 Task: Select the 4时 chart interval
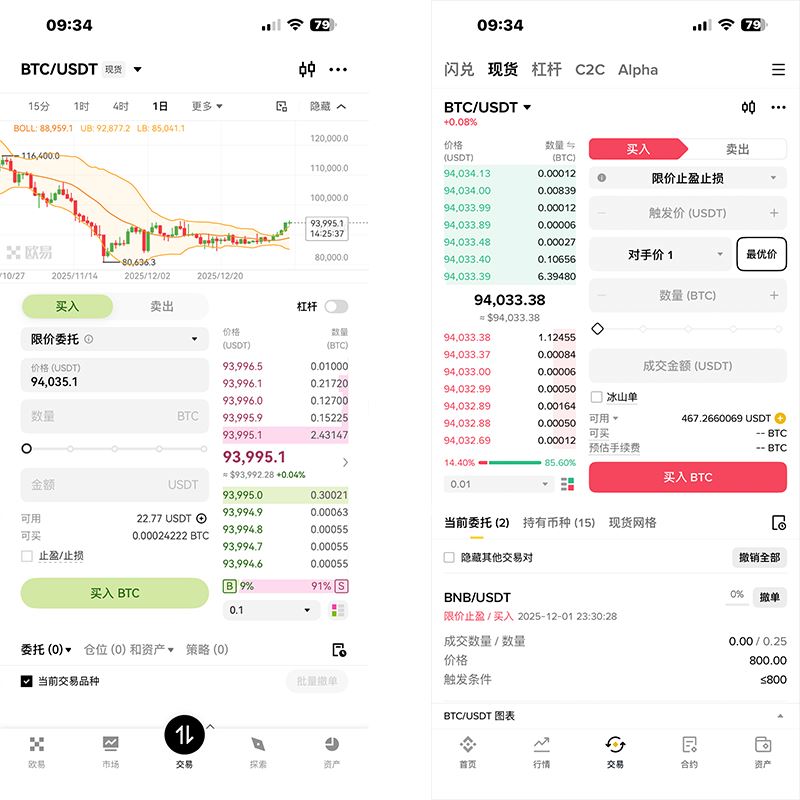click(121, 106)
